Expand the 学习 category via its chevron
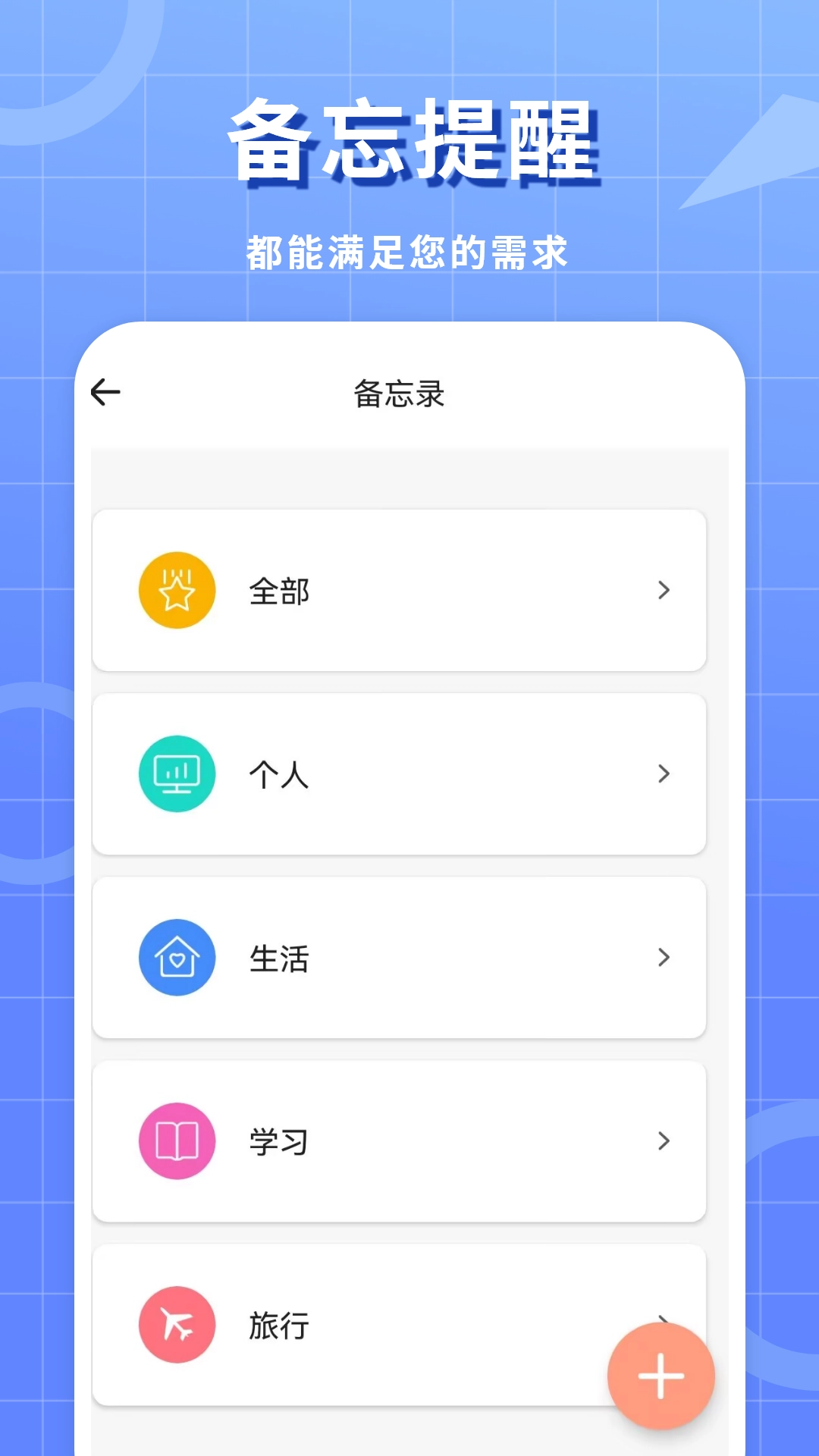 pyautogui.click(x=666, y=1141)
